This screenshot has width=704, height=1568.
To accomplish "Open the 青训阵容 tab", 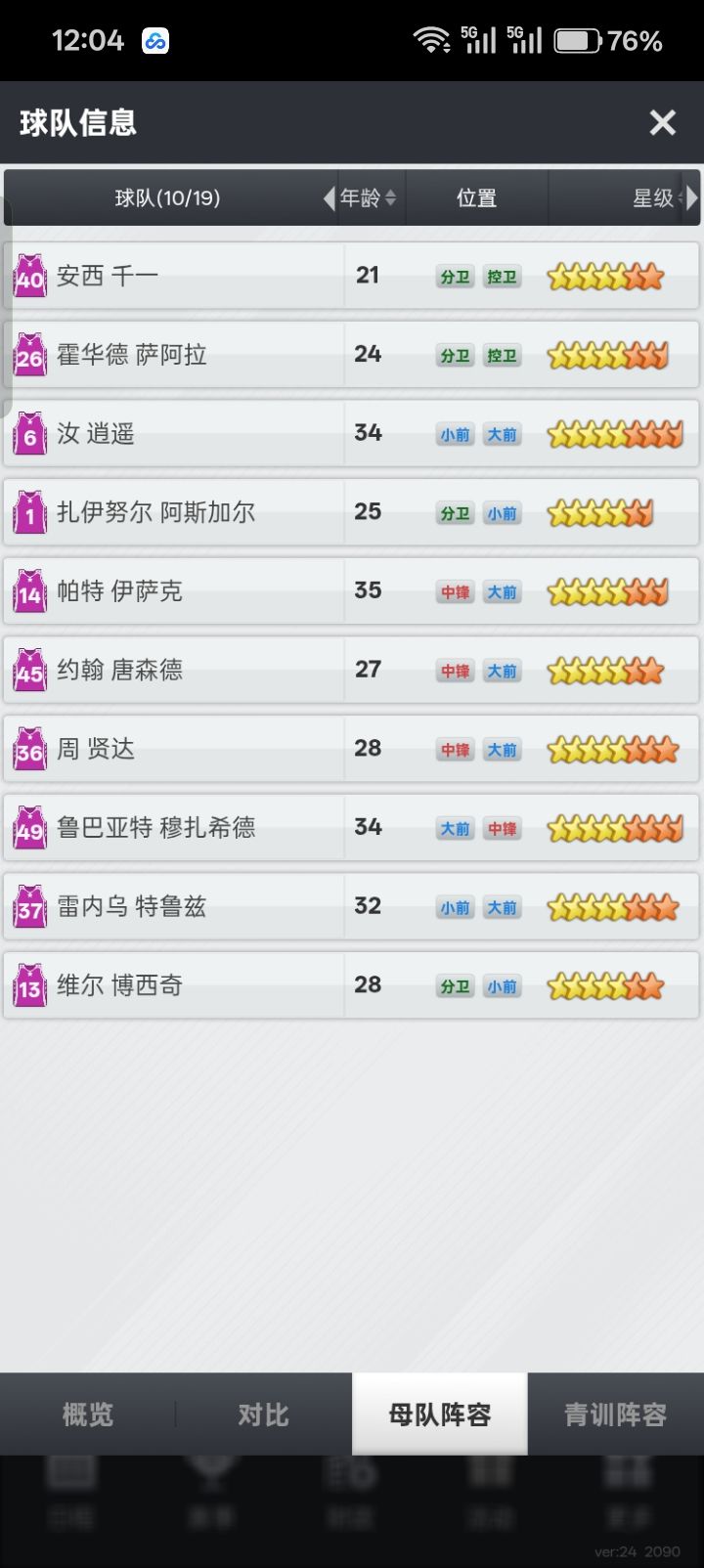I will (x=616, y=1414).
